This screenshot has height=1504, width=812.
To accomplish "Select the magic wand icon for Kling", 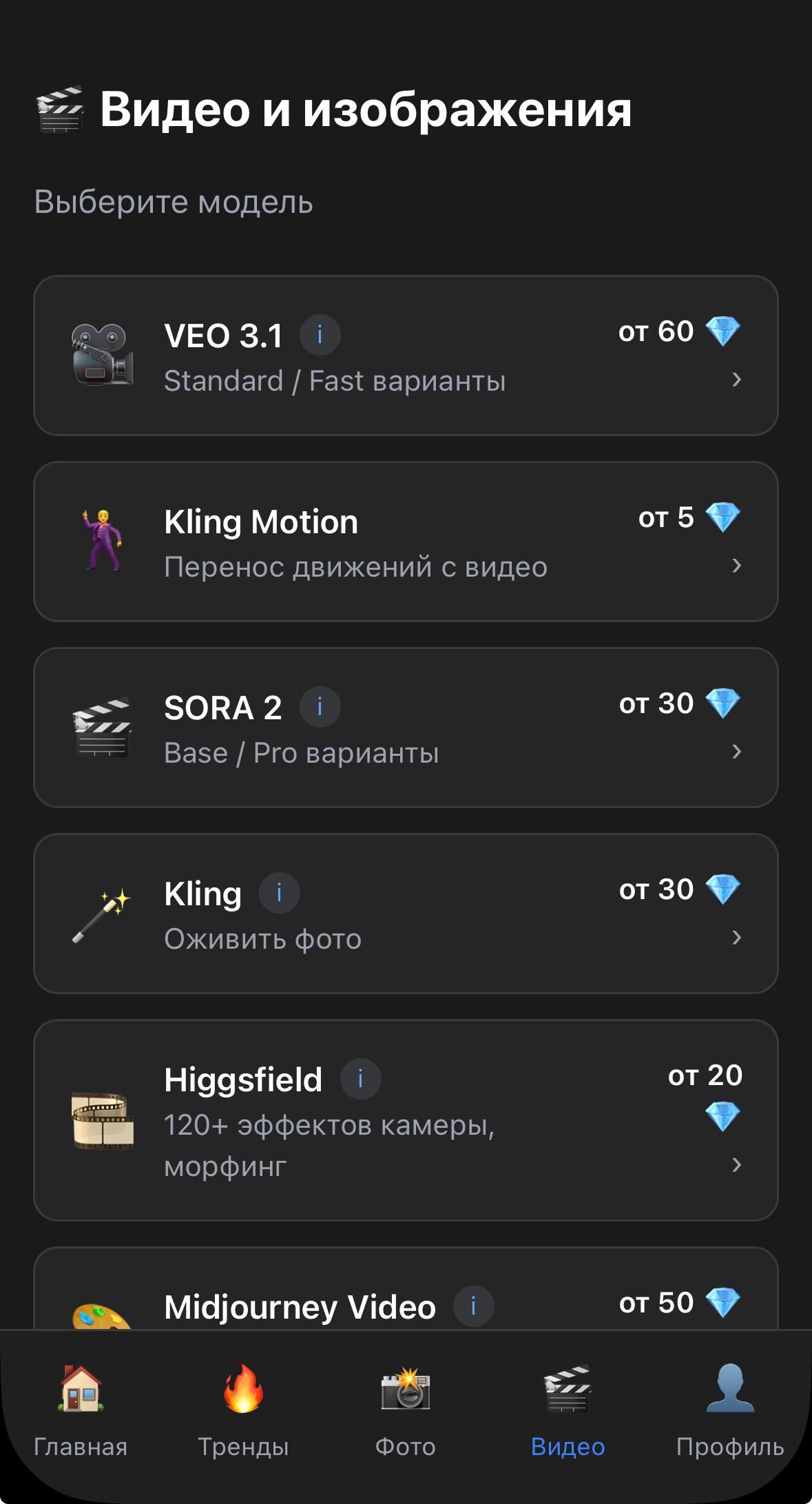I will pos(101,914).
